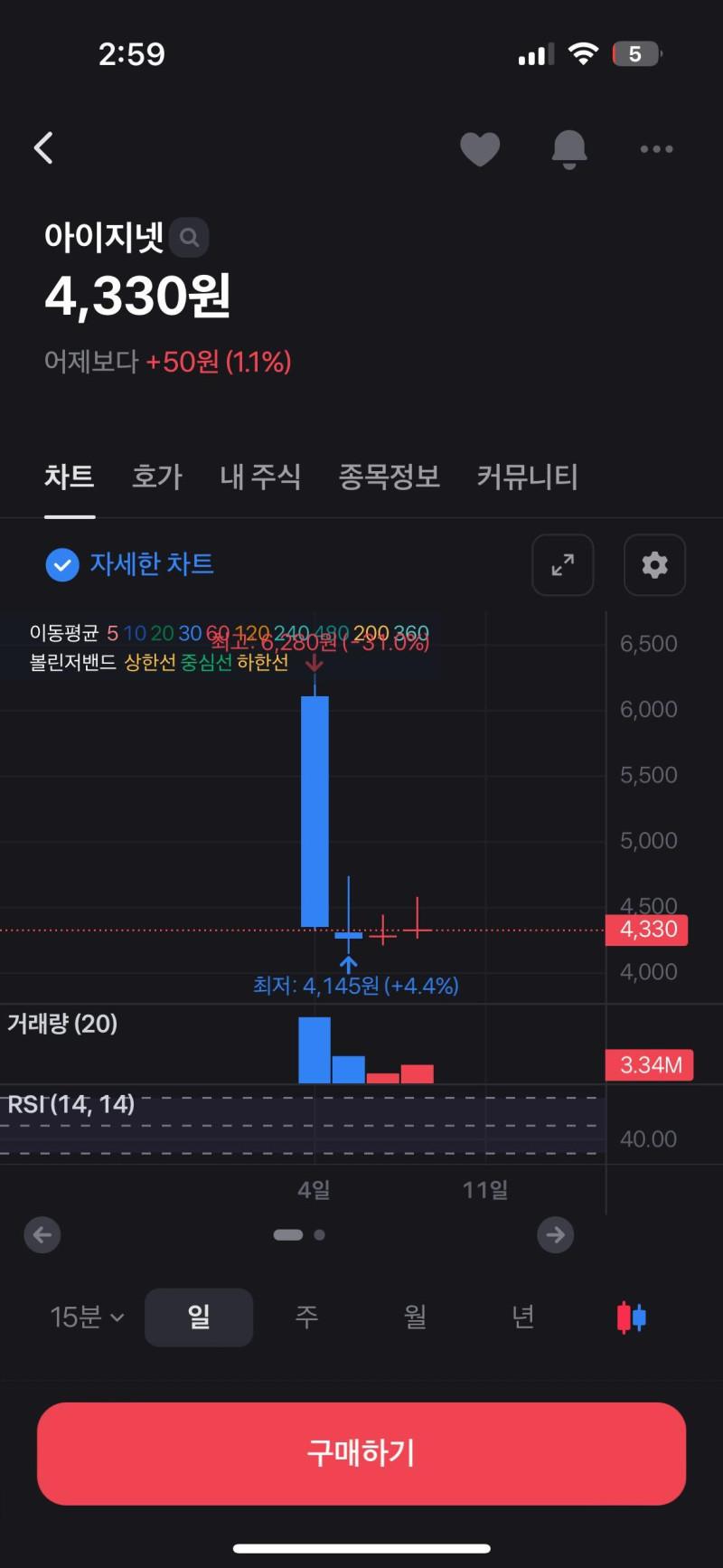Open the three-dot overflow menu
The image size is (723, 1568).
pos(656,148)
